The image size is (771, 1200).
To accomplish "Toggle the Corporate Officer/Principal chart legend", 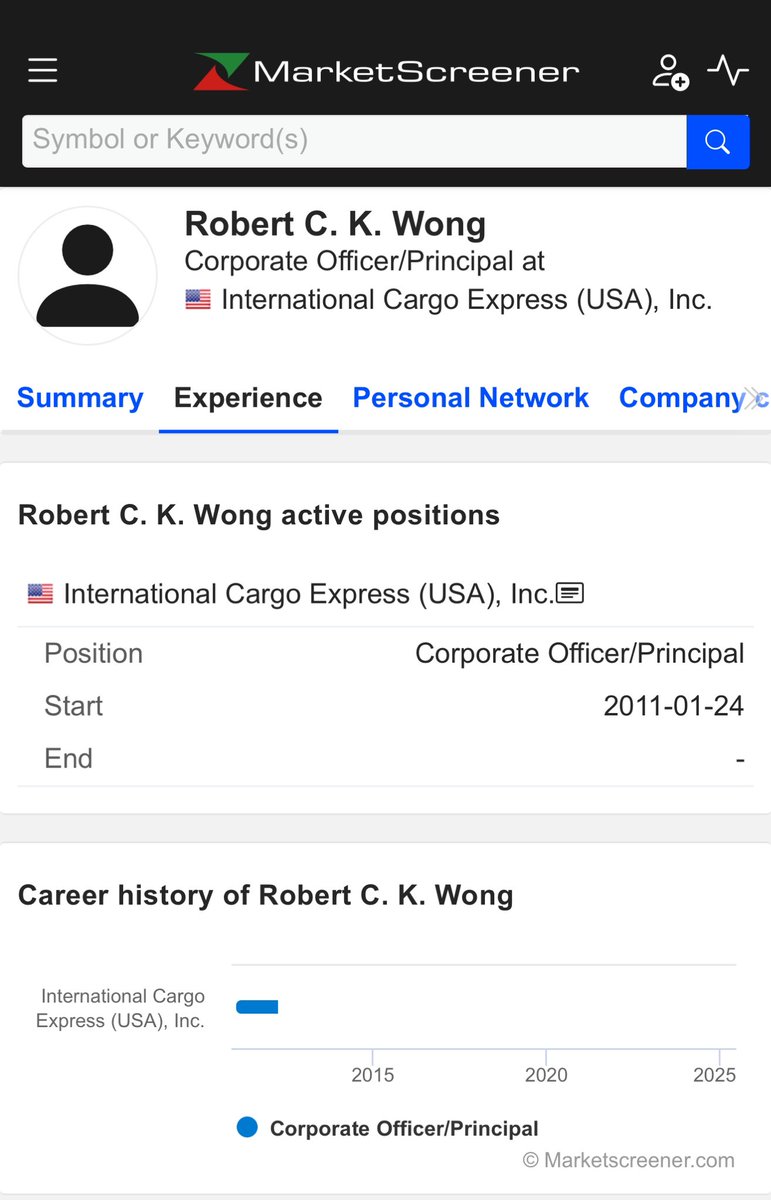I will click(x=390, y=1129).
